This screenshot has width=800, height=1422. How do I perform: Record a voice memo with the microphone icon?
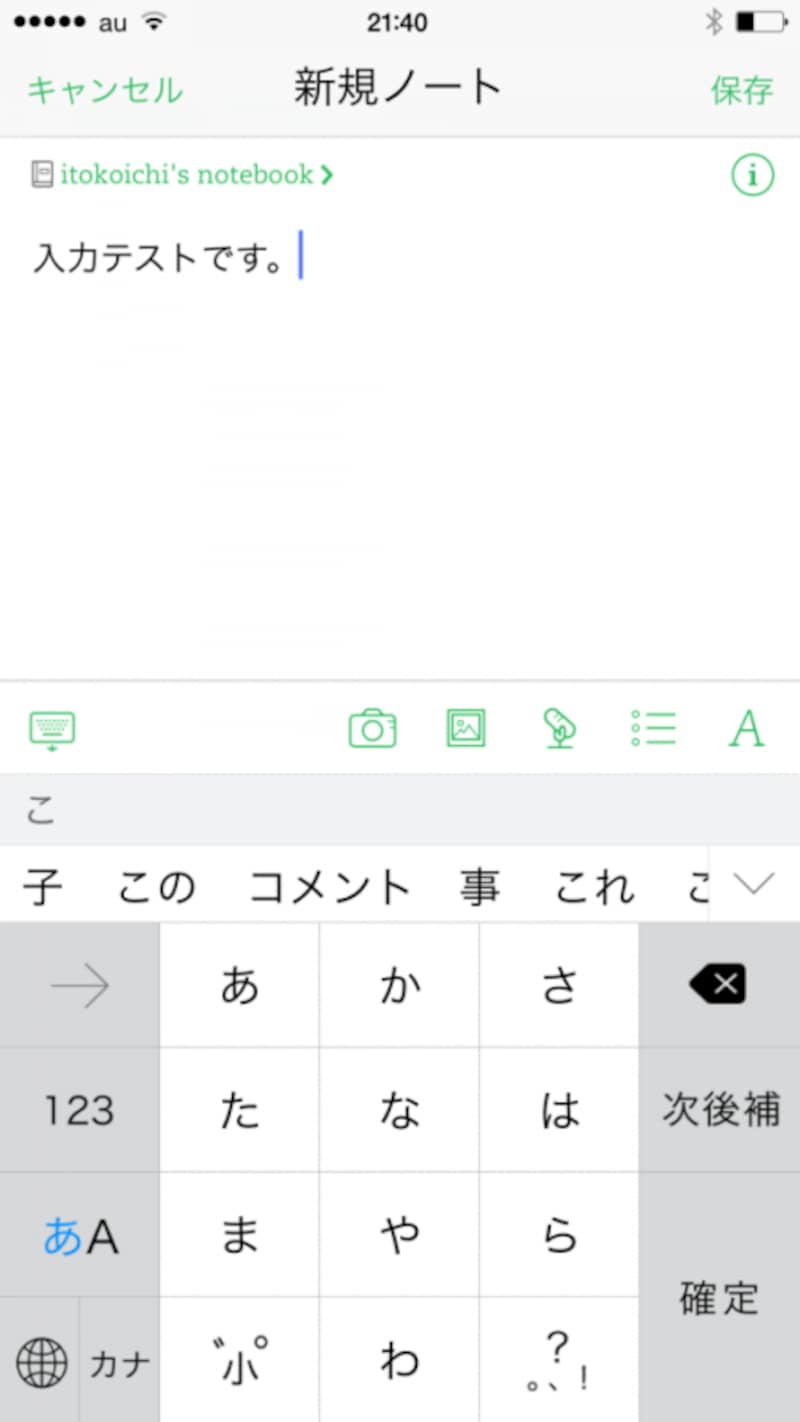[559, 729]
